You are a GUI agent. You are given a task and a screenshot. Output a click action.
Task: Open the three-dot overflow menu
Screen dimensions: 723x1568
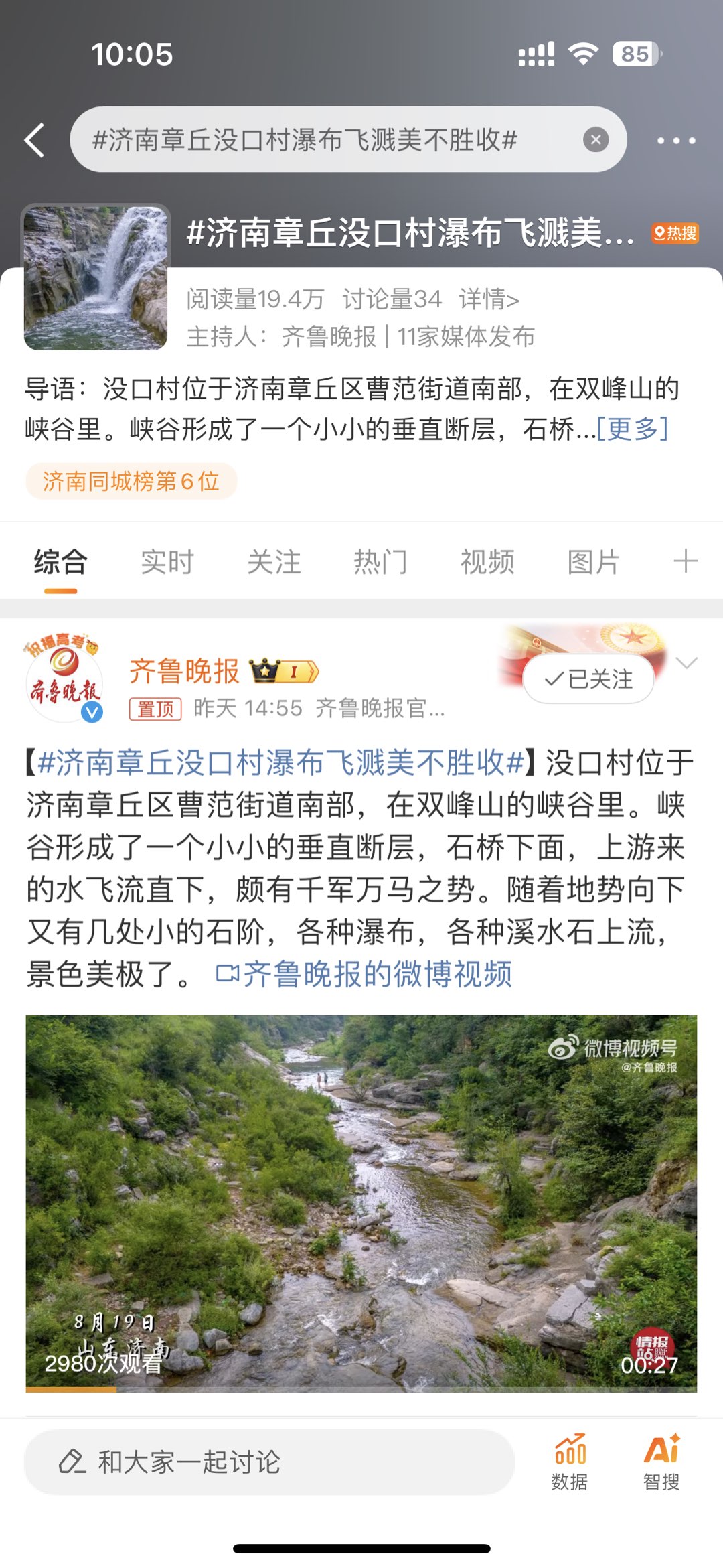click(x=675, y=141)
